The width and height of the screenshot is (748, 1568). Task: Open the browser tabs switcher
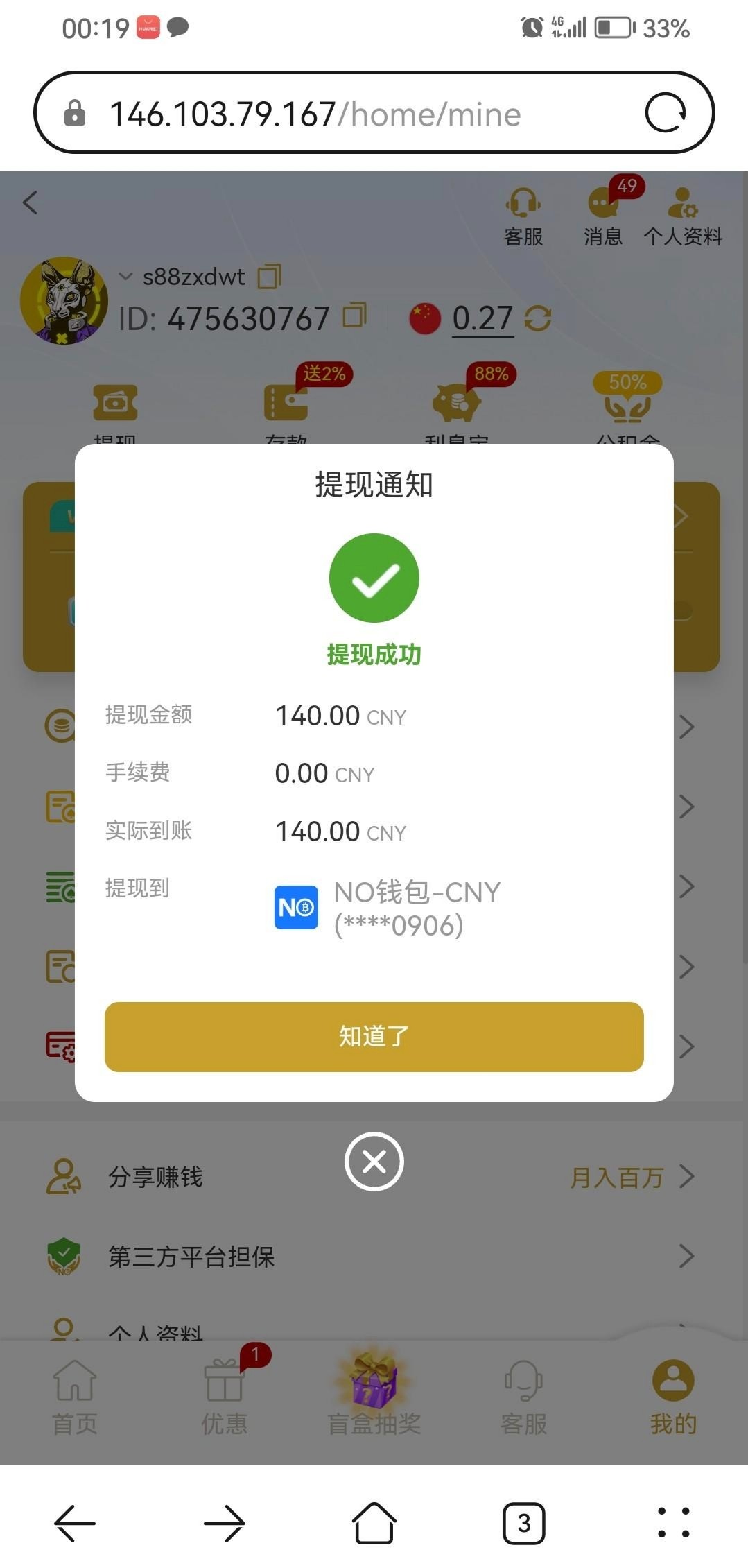point(523,1523)
